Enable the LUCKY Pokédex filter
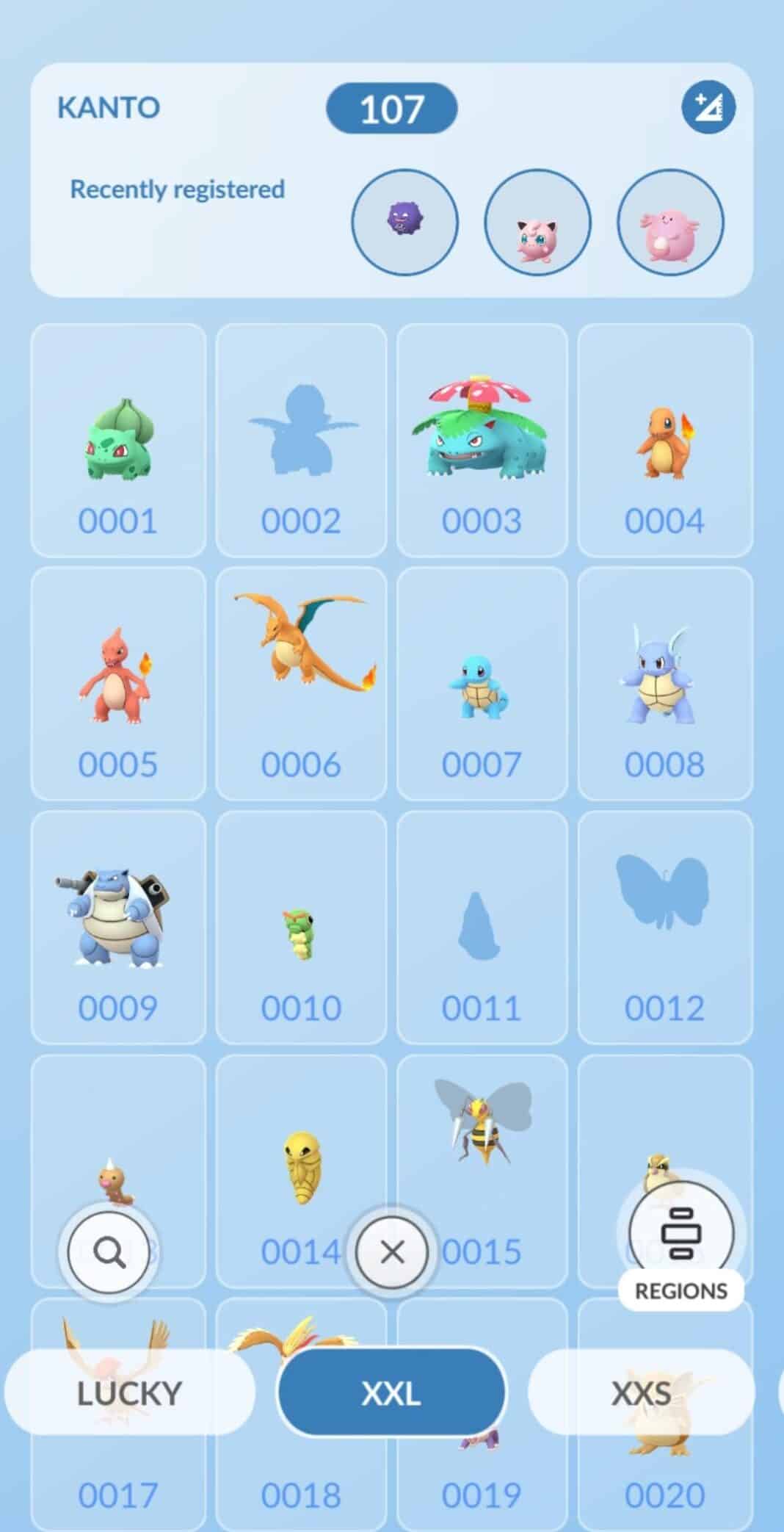This screenshot has height=1532, width=784. tap(129, 1393)
